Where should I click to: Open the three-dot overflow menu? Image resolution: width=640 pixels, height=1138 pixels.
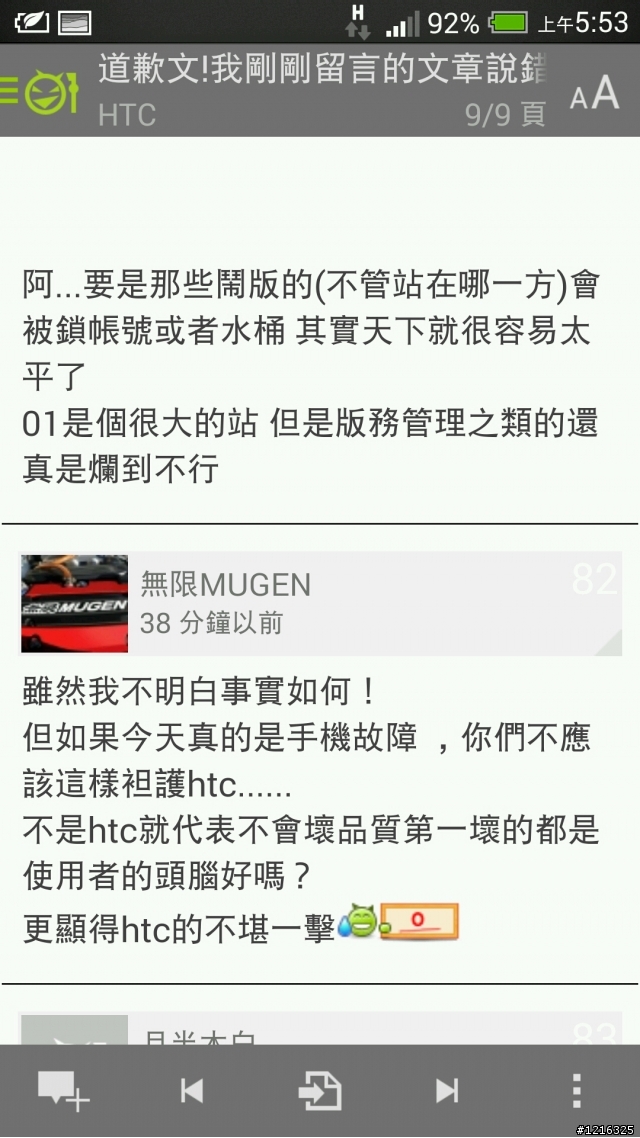coord(575,1091)
